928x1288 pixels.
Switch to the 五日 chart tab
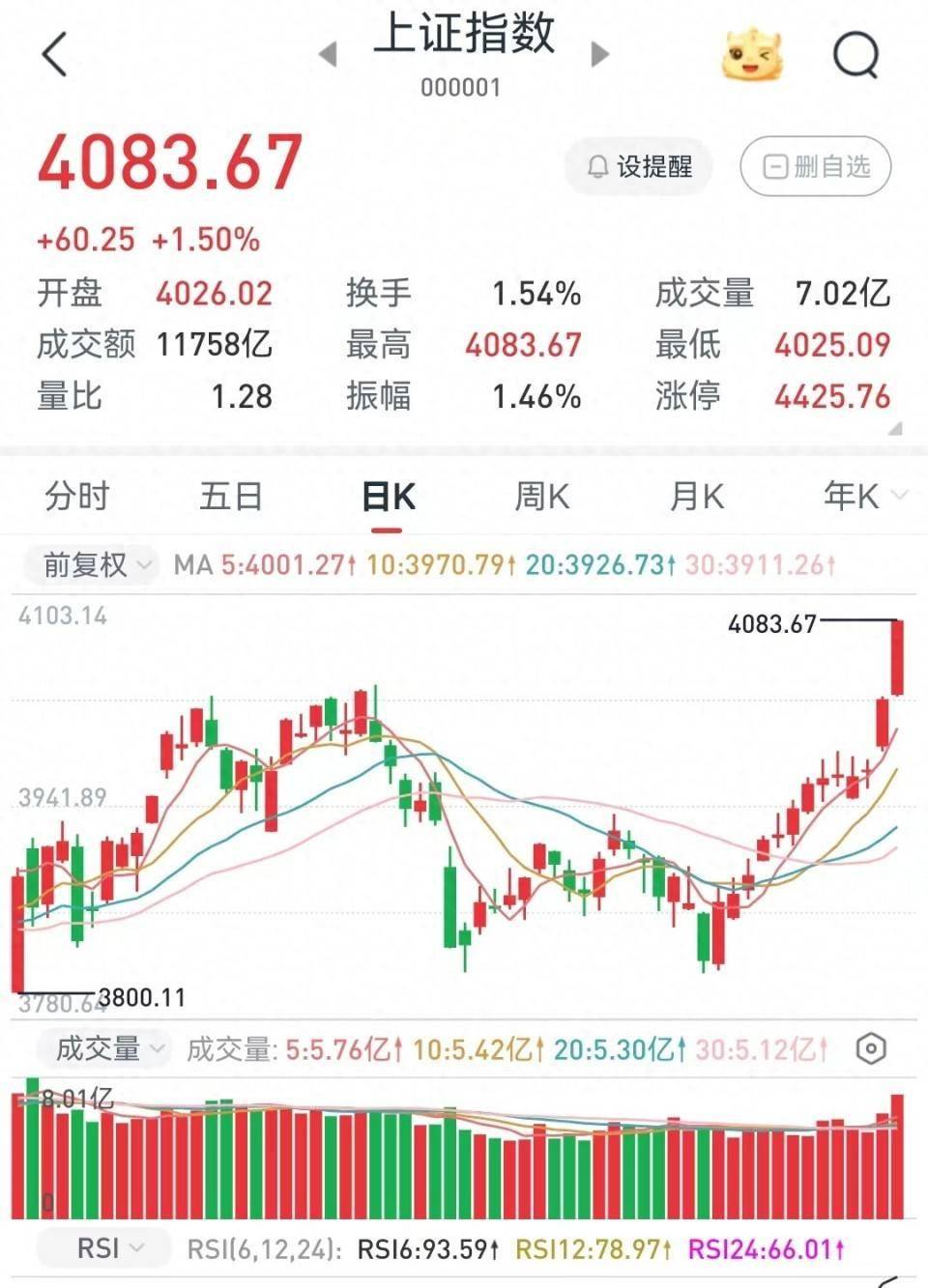pos(231,497)
